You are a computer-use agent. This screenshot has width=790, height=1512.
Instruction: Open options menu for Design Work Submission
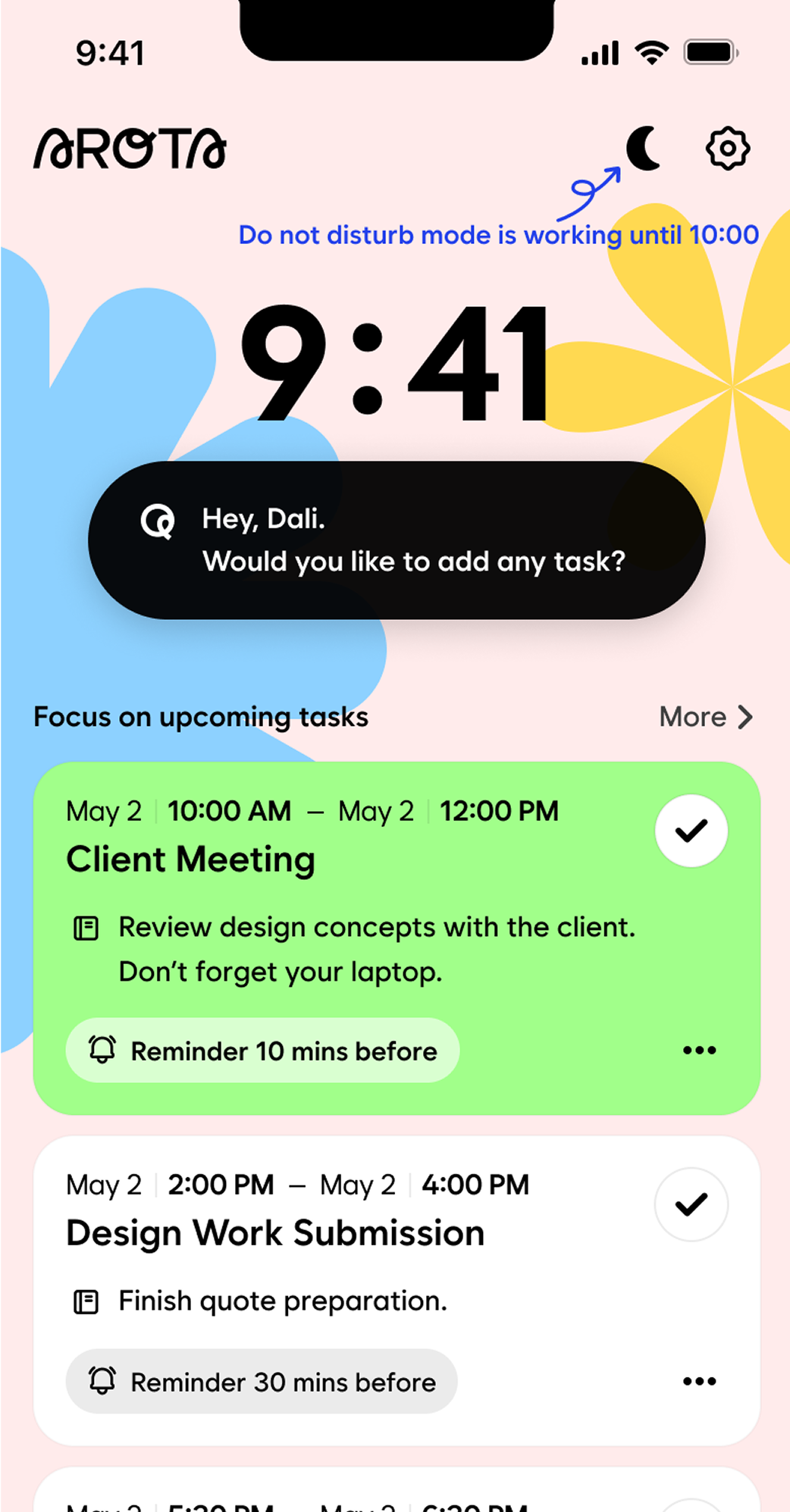pos(699,1381)
